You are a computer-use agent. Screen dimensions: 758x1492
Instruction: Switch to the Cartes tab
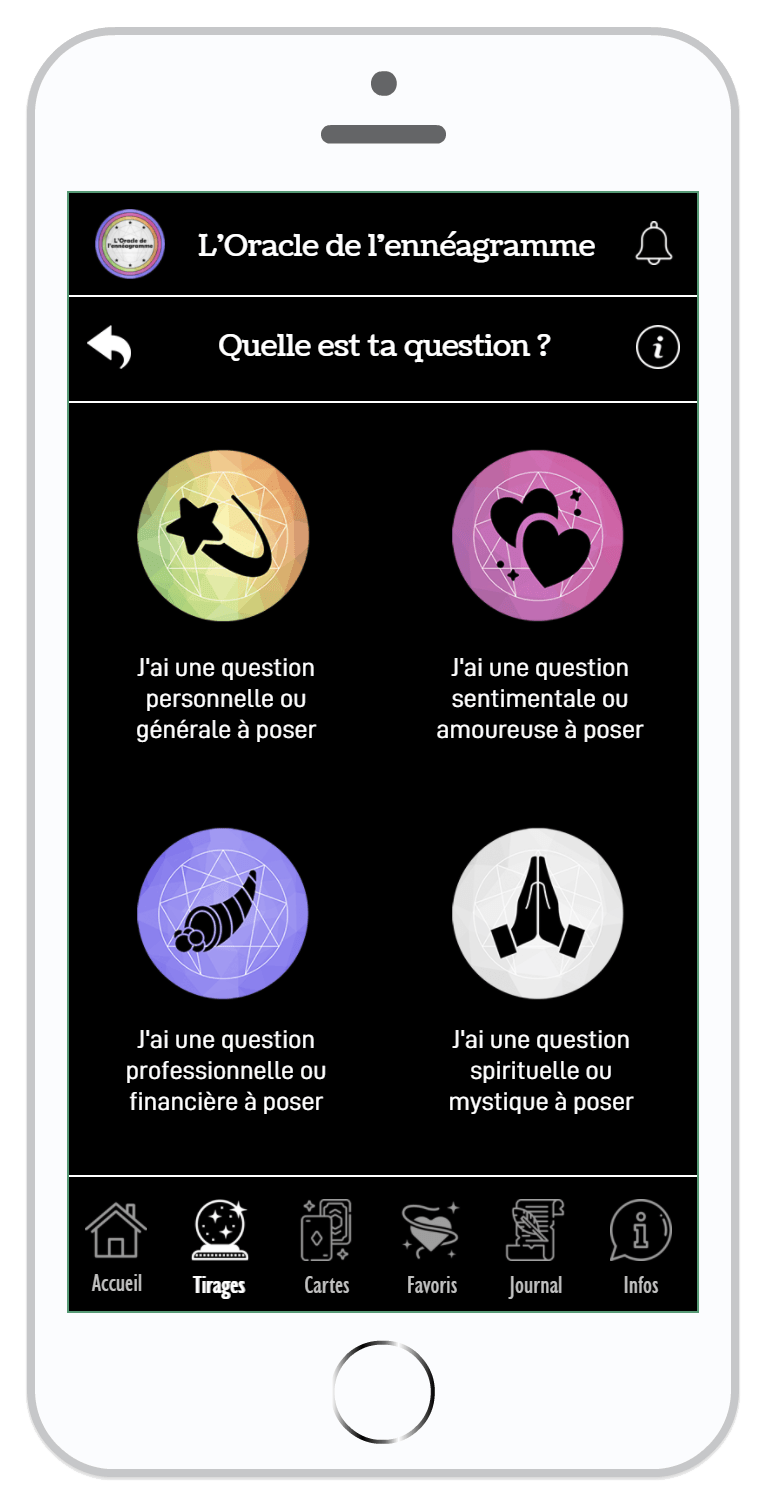pos(326,1245)
